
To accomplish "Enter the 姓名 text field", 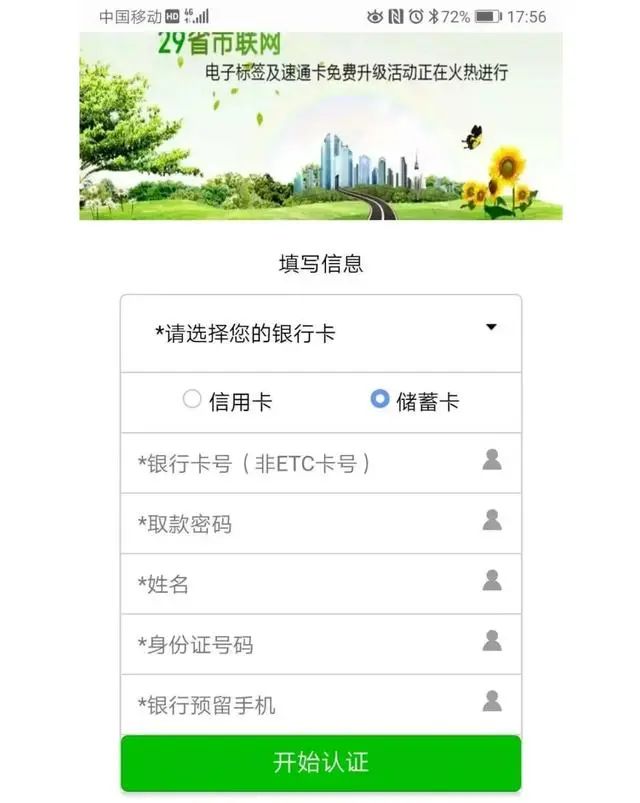I will pos(321,584).
